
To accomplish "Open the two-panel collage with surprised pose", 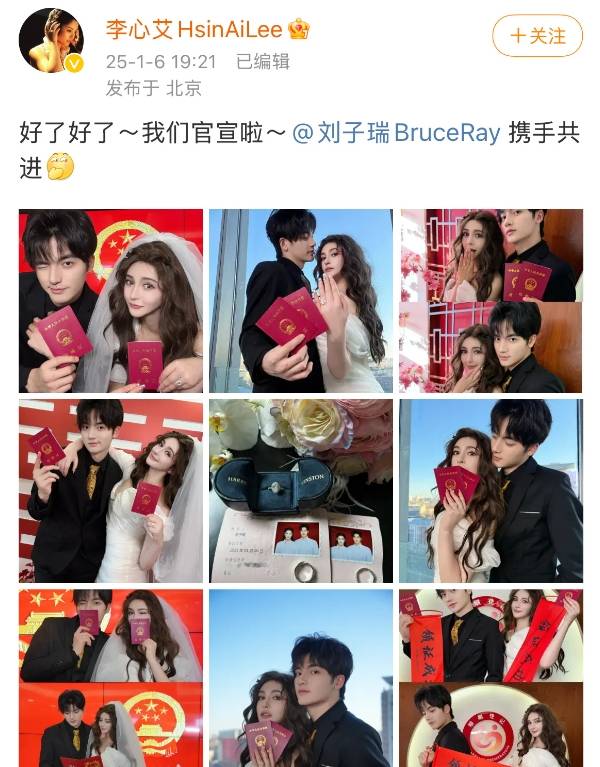I will 490,300.
